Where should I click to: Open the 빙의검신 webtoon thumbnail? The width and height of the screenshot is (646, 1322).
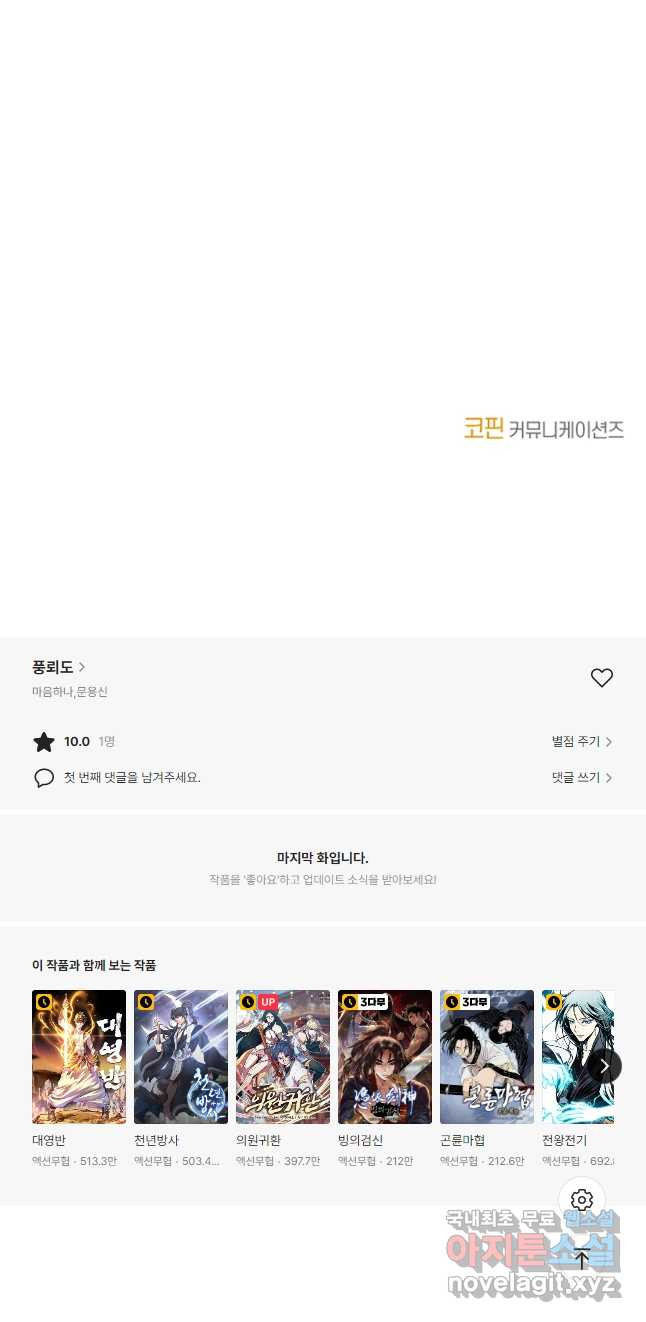385,1057
